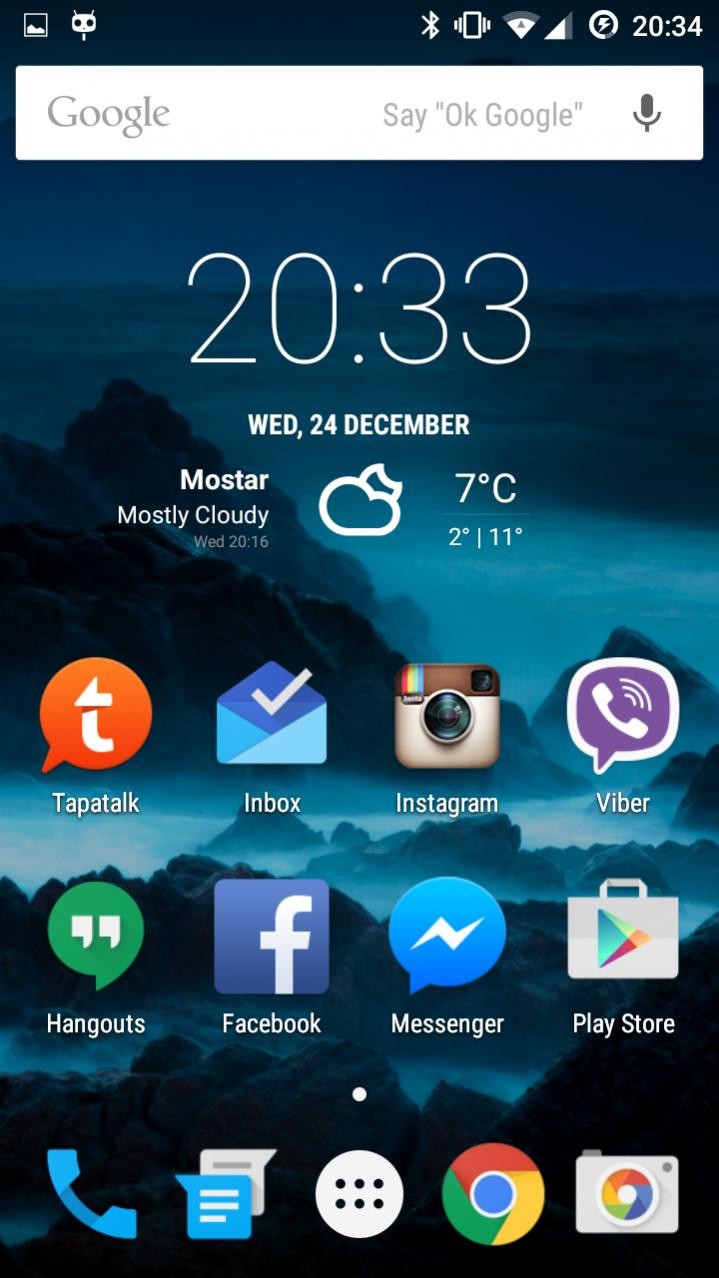This screenshot has height=1278, width=719.
Task: Open the Phone dialer in the dock
Action: tap(90, 1194)
